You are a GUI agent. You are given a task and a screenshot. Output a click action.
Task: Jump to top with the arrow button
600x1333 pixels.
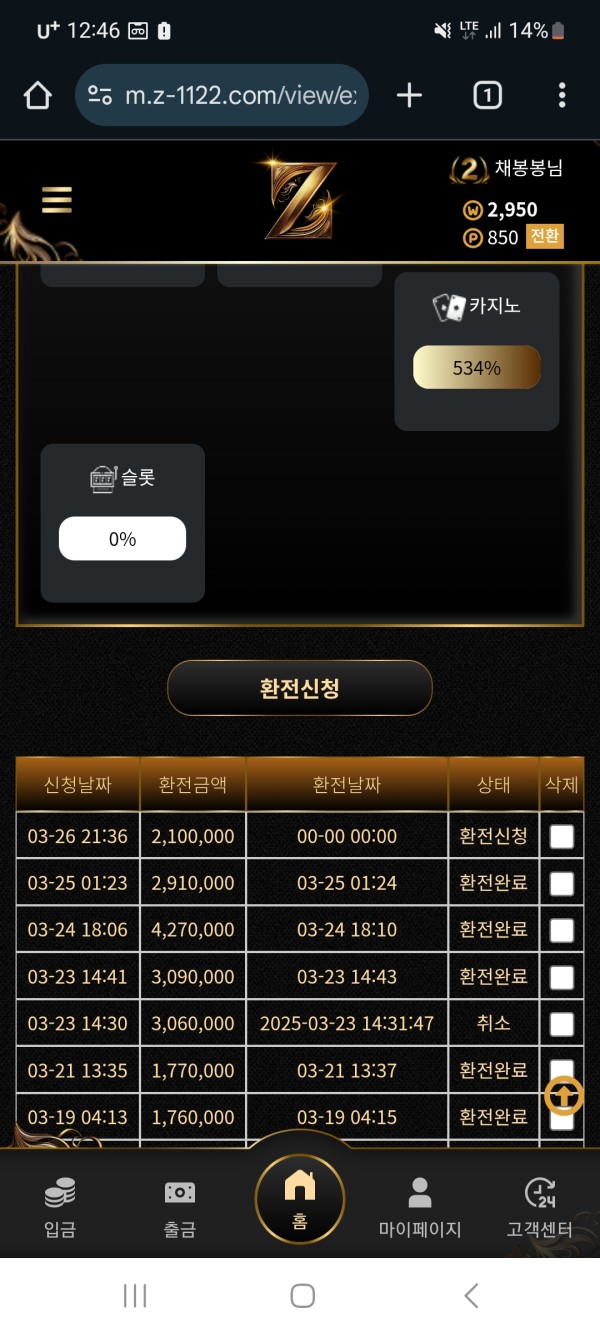[563, 1096]
